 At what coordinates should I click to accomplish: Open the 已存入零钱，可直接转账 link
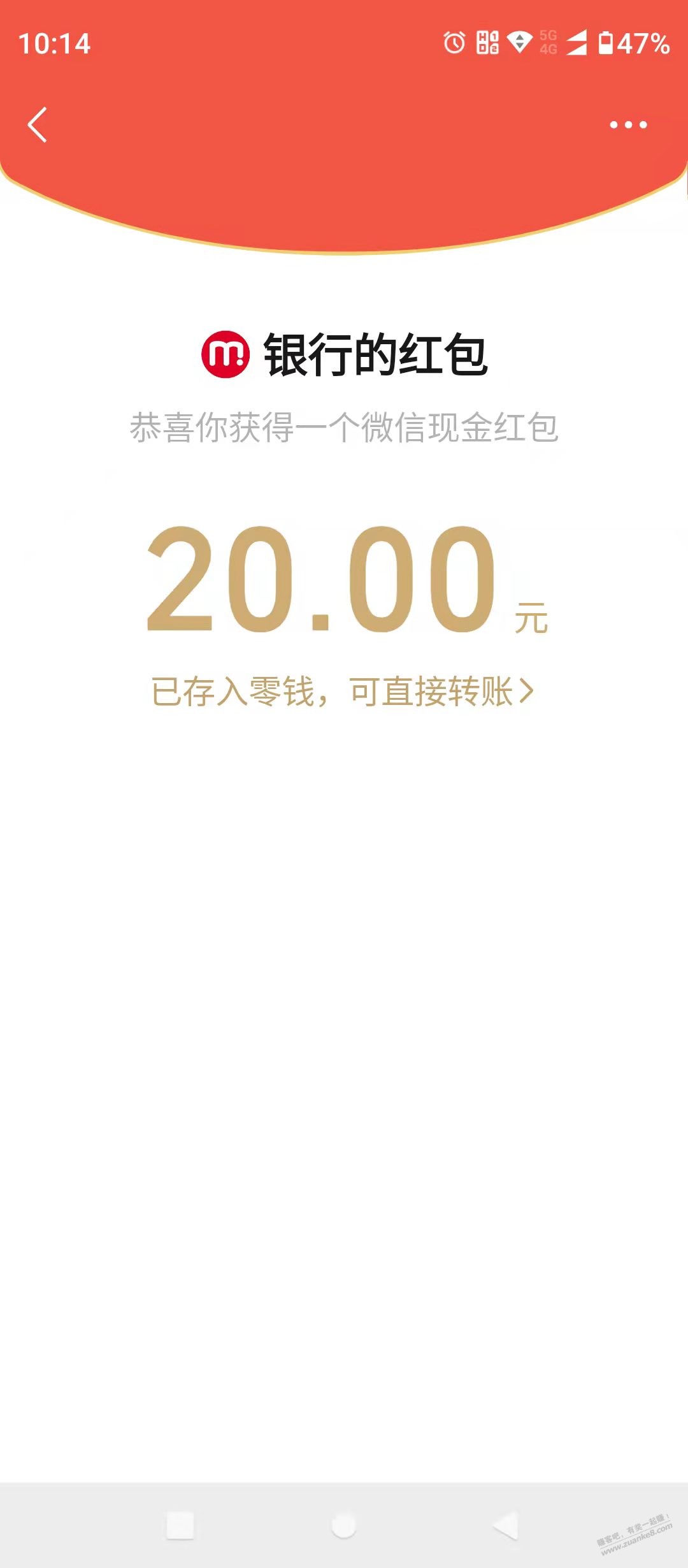pyautogui.click(x=343, y=692)
